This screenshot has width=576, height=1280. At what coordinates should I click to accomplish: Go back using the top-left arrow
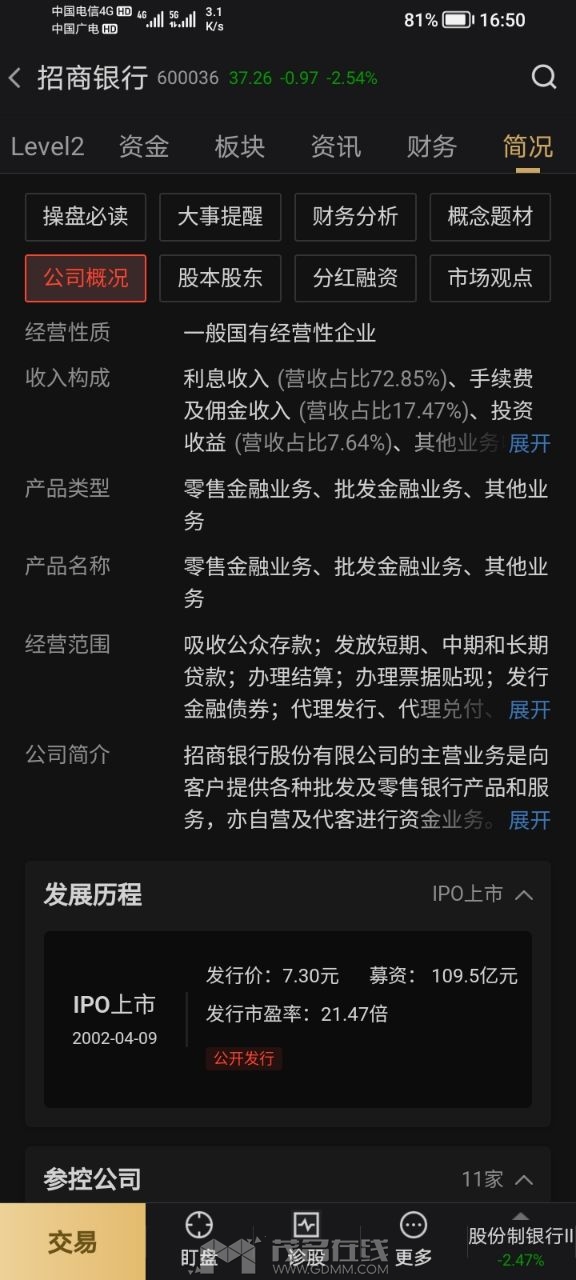pos(15,78)
